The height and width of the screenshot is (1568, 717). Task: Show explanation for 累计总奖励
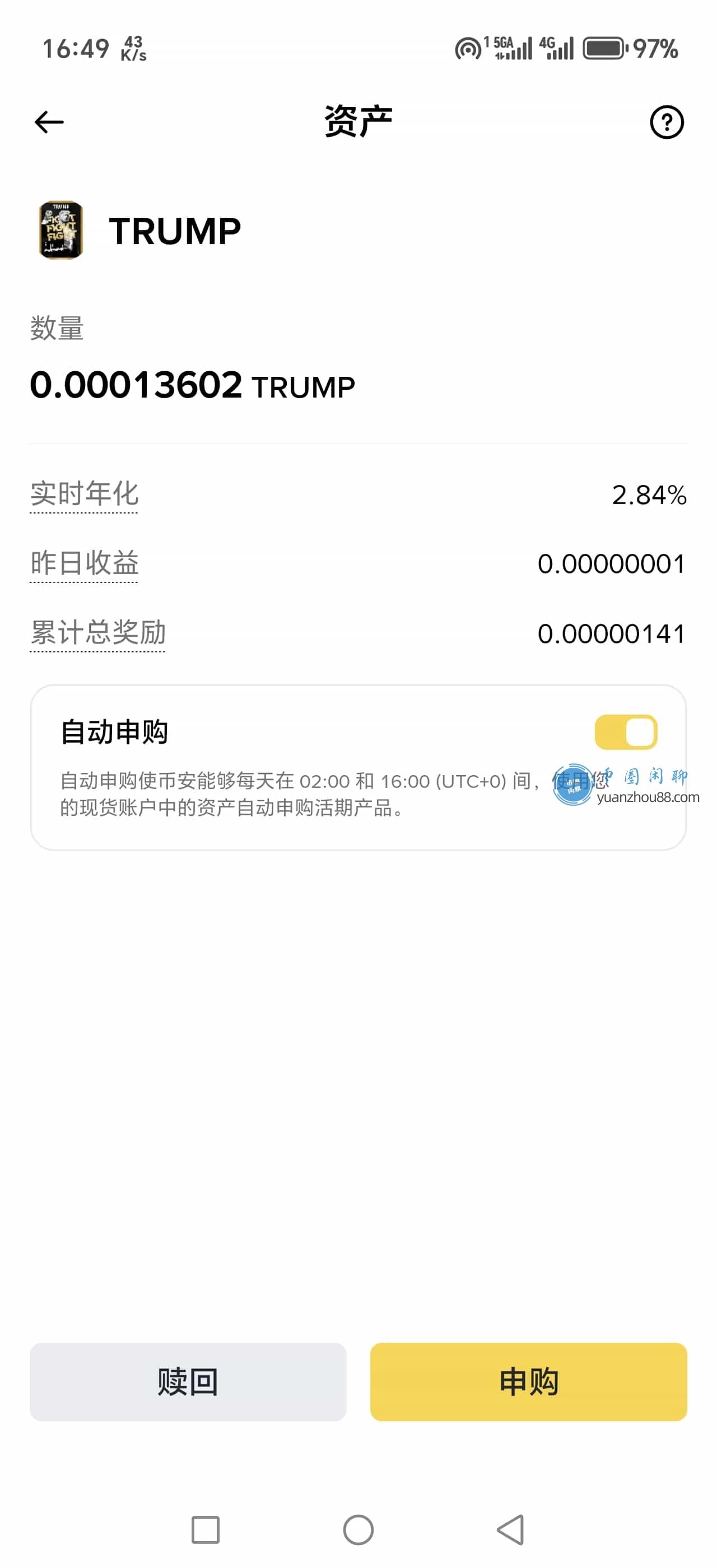pyautogui.click(x=98, y=632)
